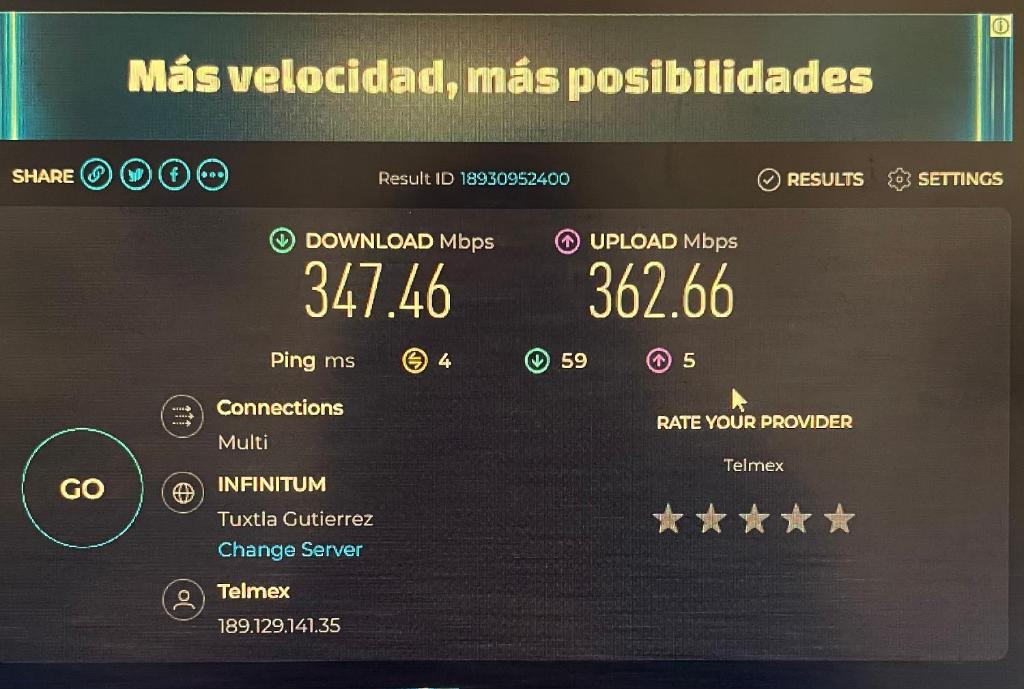Image resolution: width=1024 pixels, height=689 pixels.
Task: Rate Telmex one star
Action: 667,519
